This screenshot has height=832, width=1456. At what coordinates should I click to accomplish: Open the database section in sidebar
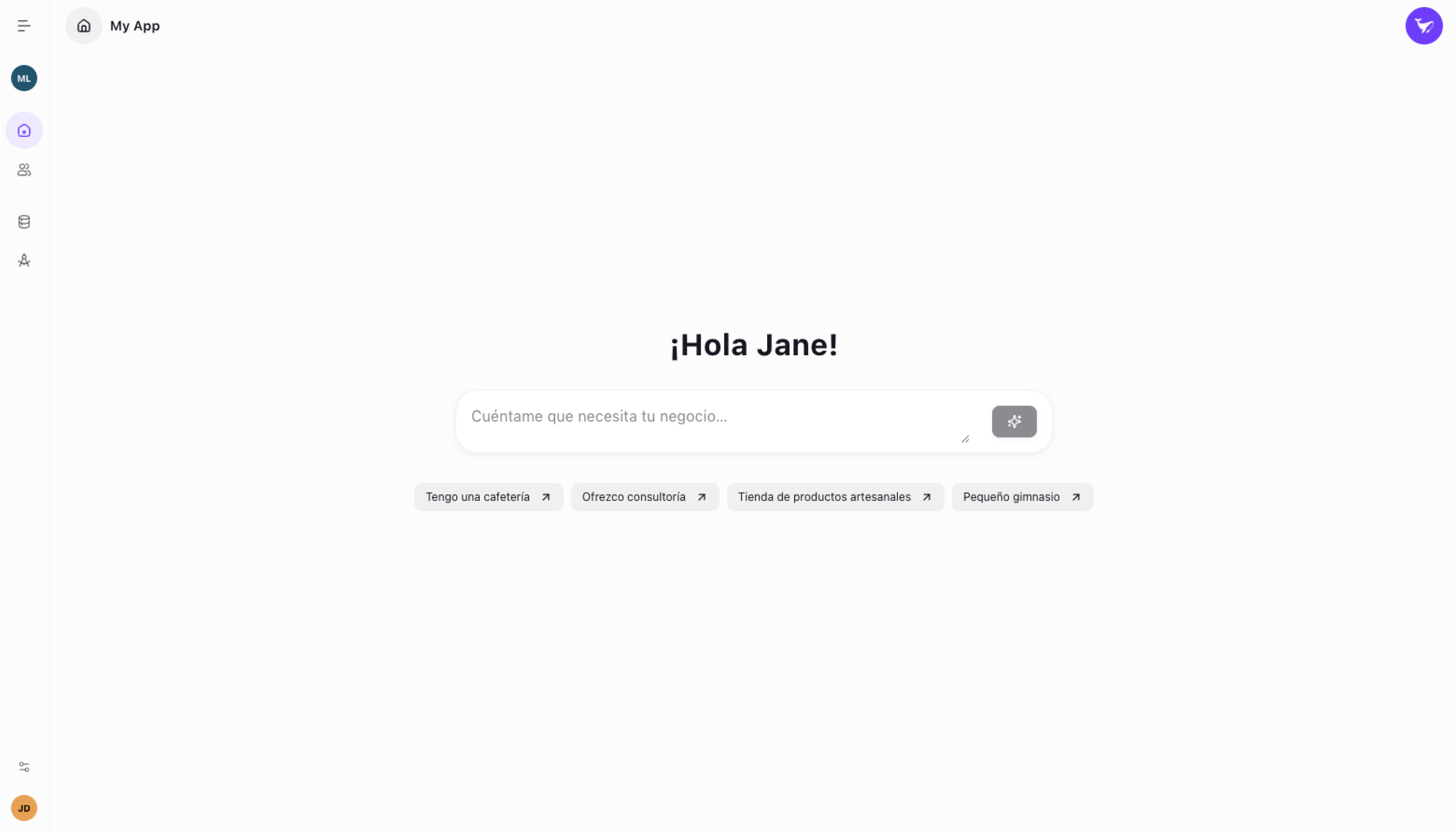[x=24, y=222]
